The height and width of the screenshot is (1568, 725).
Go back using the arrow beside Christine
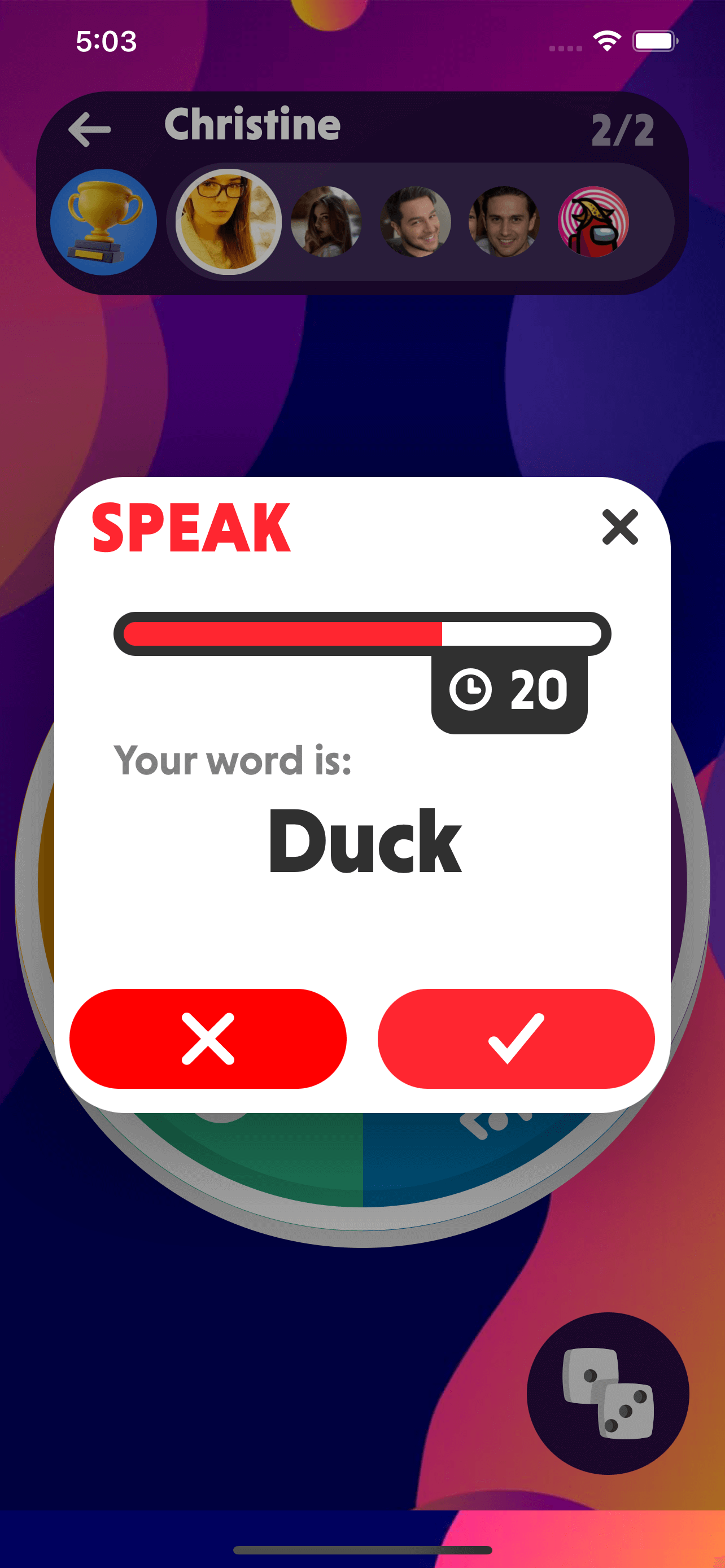coord(89,129)
